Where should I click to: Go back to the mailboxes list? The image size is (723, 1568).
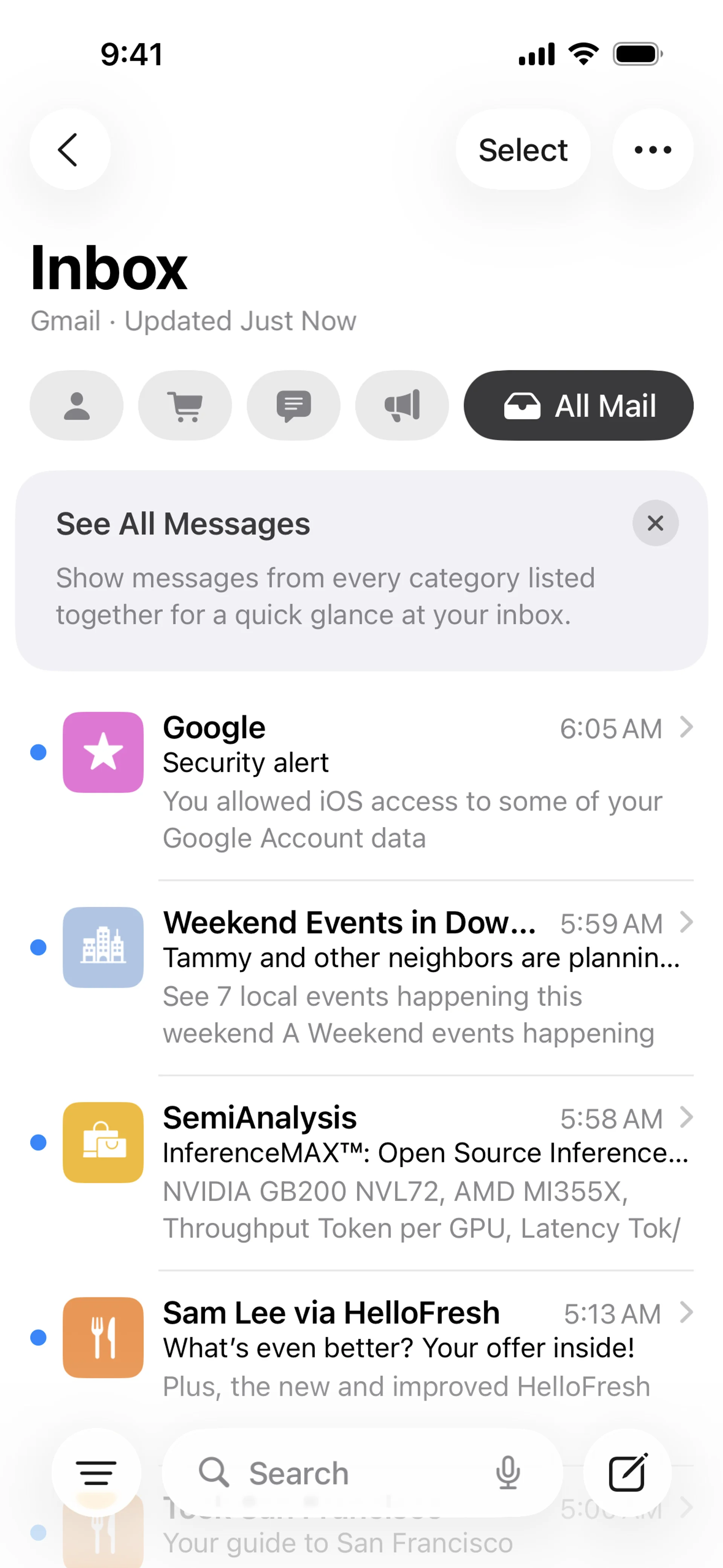[x=69, y=150]
